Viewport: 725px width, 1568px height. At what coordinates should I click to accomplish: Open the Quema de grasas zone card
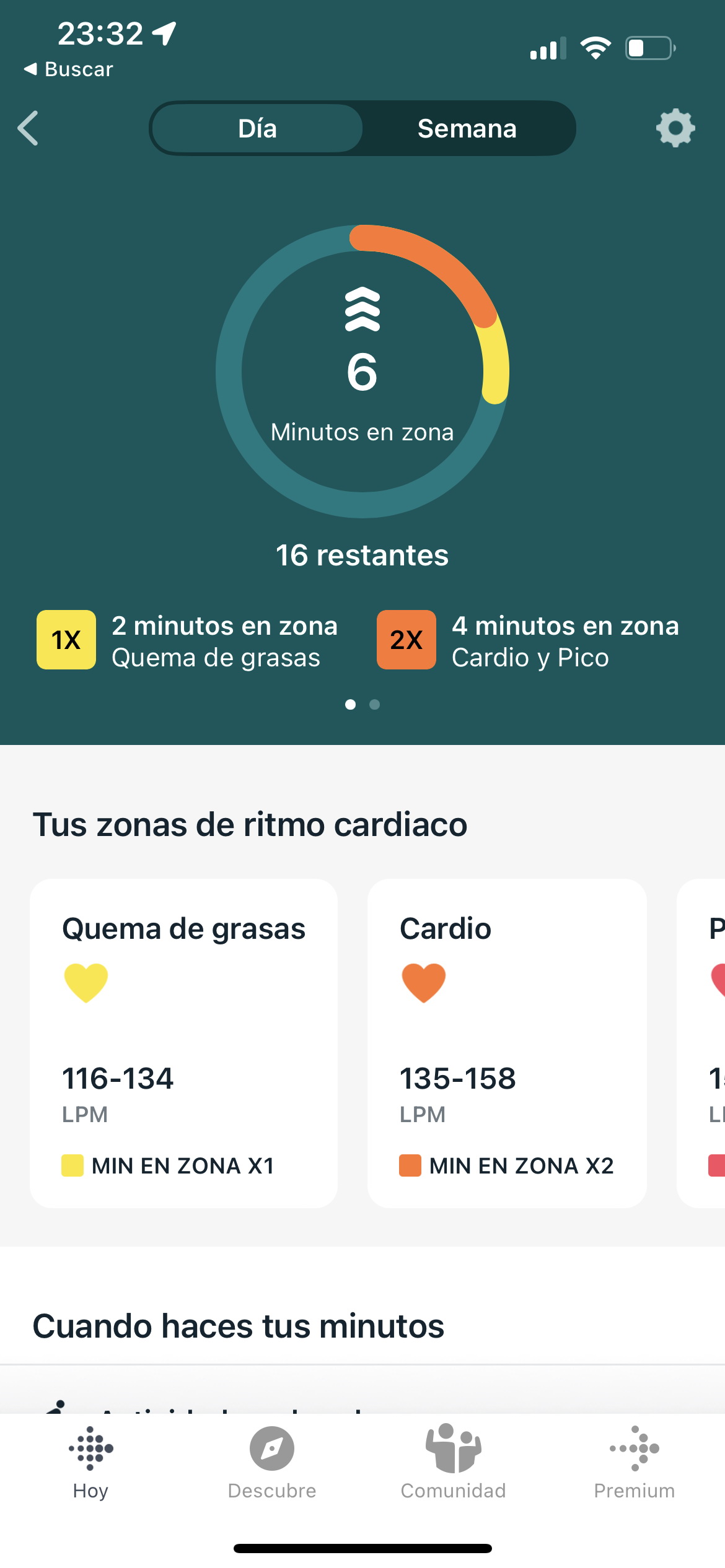coord(183,1043)
